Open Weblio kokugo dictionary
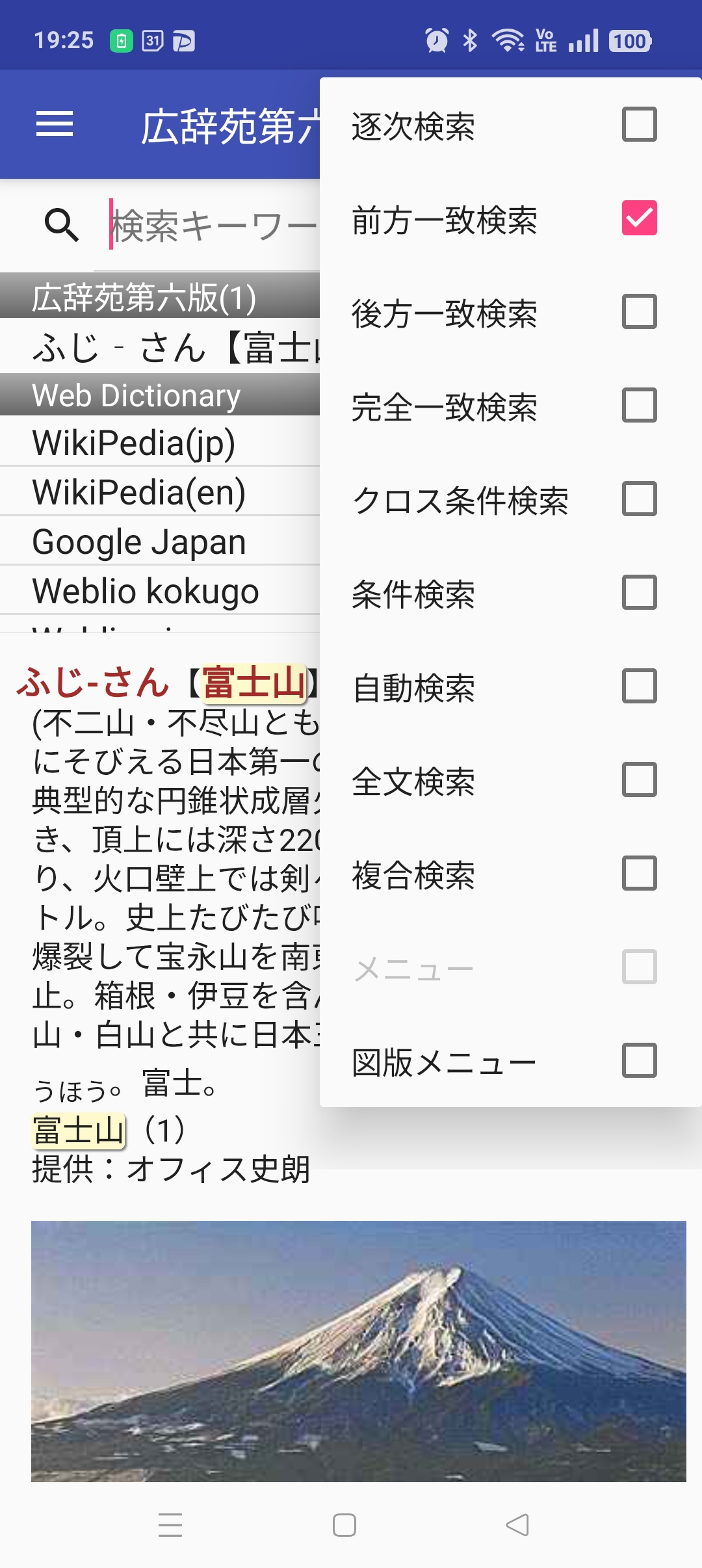Viewport: 702px width, 1568px height. [x=160, y=590]
